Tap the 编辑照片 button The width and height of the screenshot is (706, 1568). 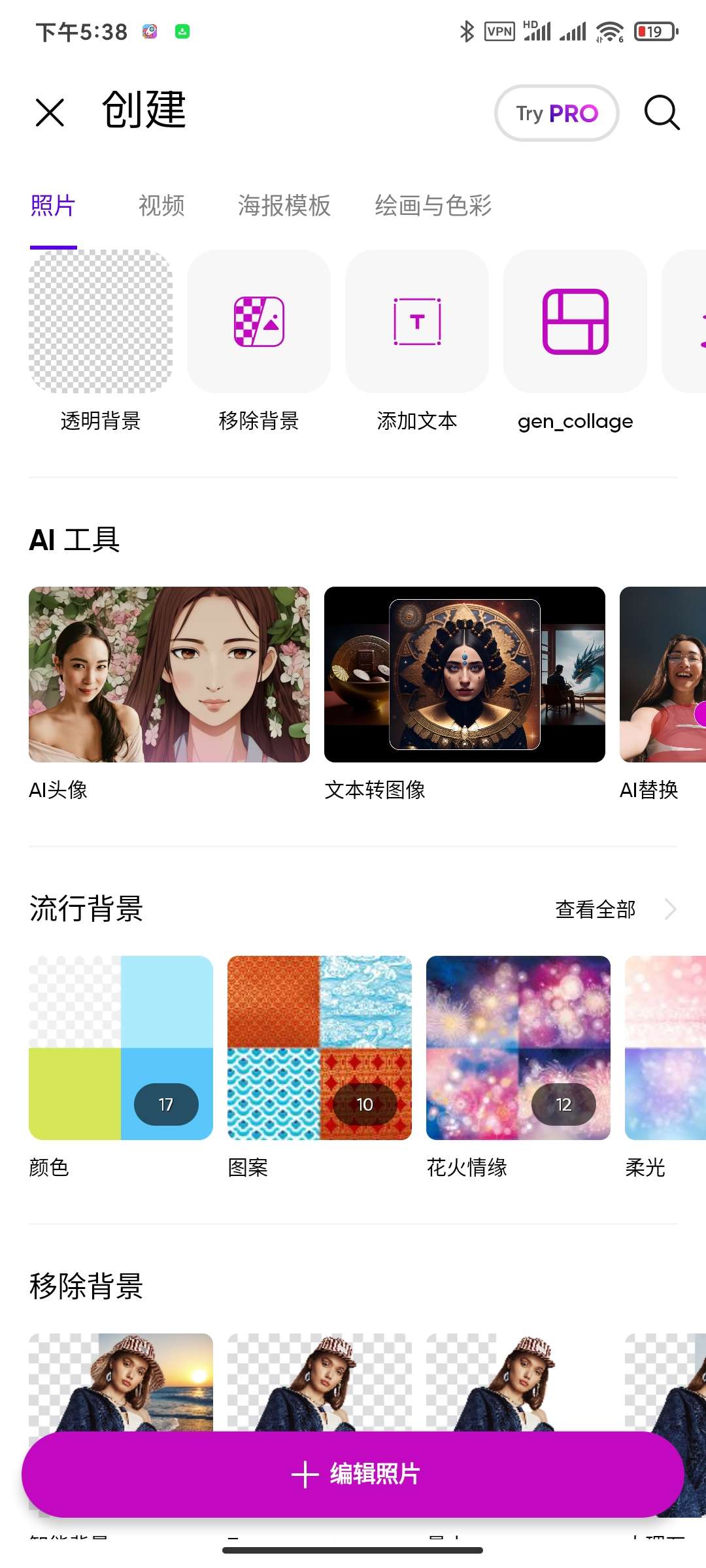[x=353, y=1474]
